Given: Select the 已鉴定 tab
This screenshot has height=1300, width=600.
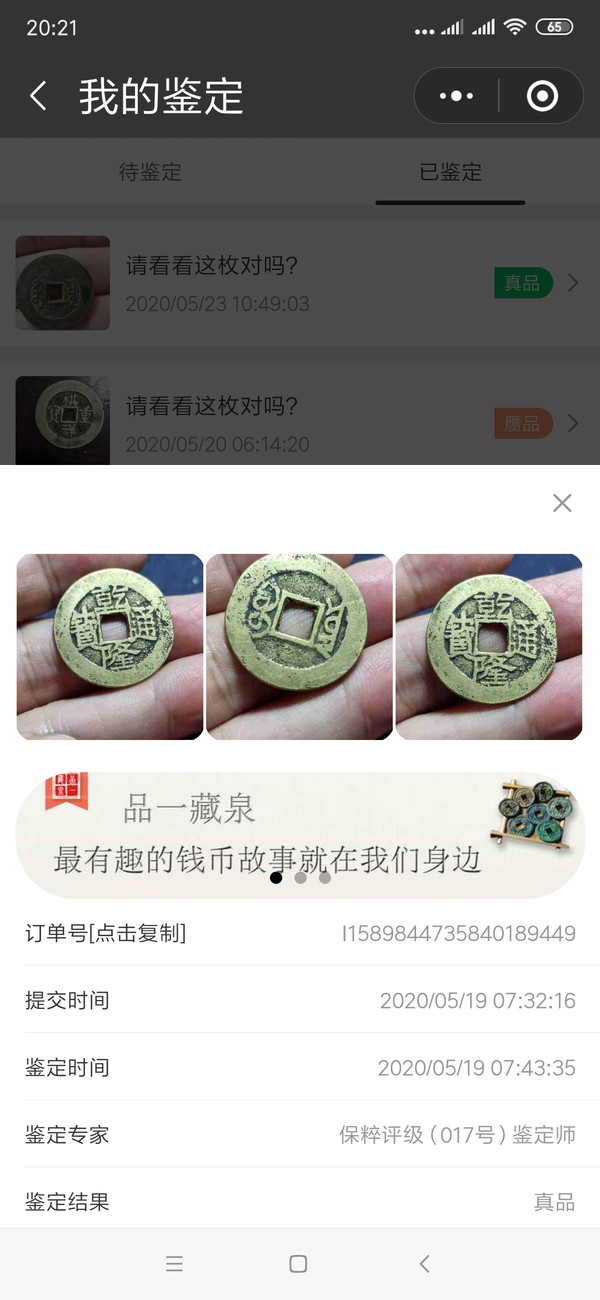Looking at the screenshot, I should coord(450,172).
